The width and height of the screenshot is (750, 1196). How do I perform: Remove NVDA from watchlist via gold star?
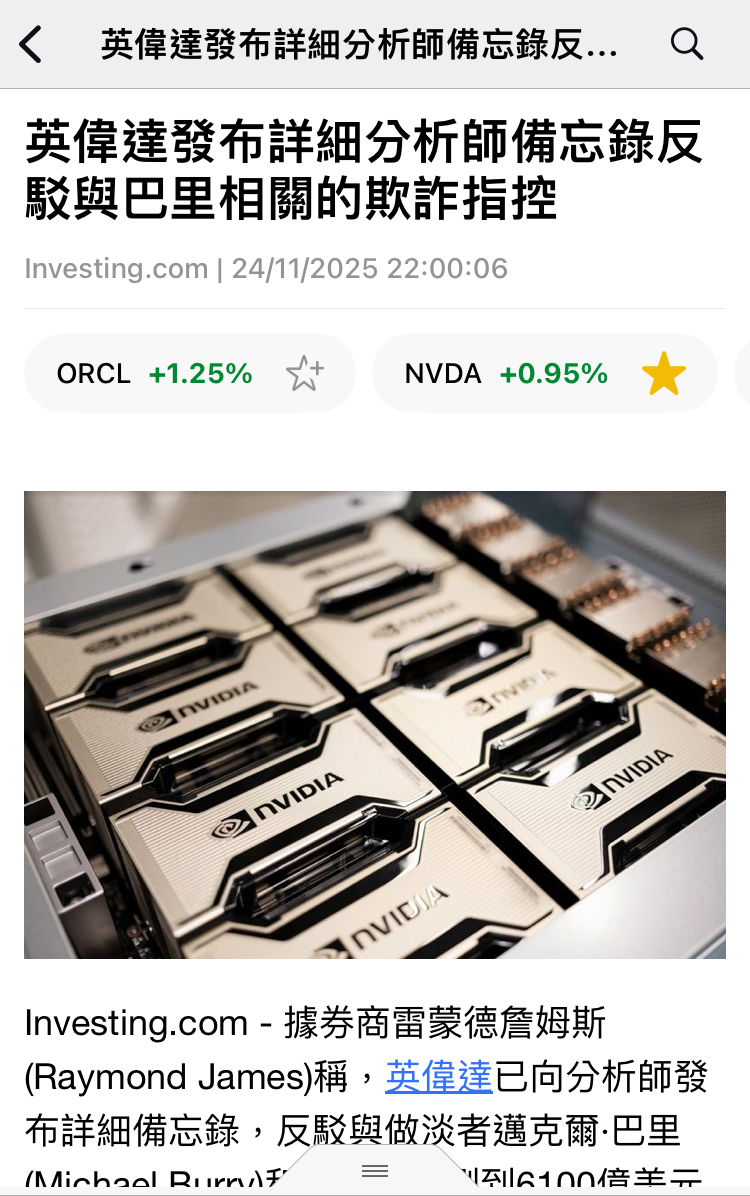tap(663, 374)
